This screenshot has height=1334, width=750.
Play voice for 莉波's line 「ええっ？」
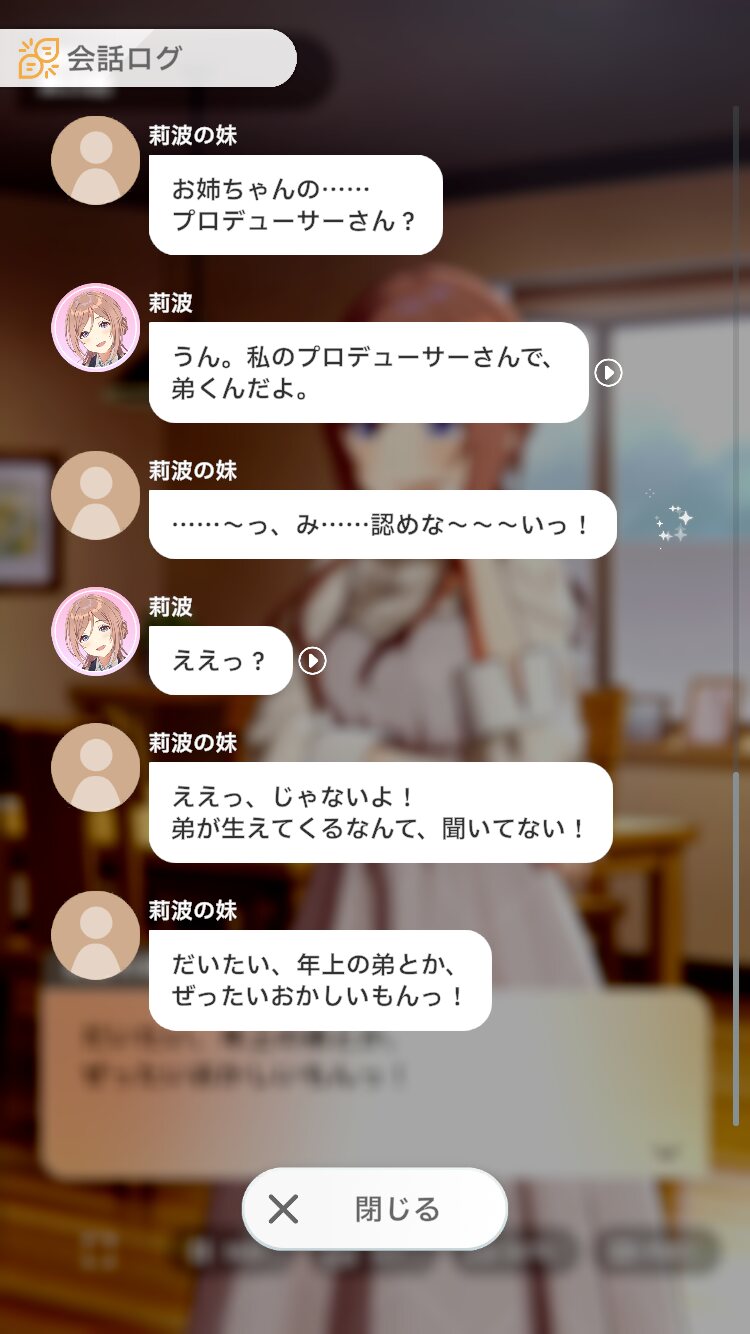(313, 661)
